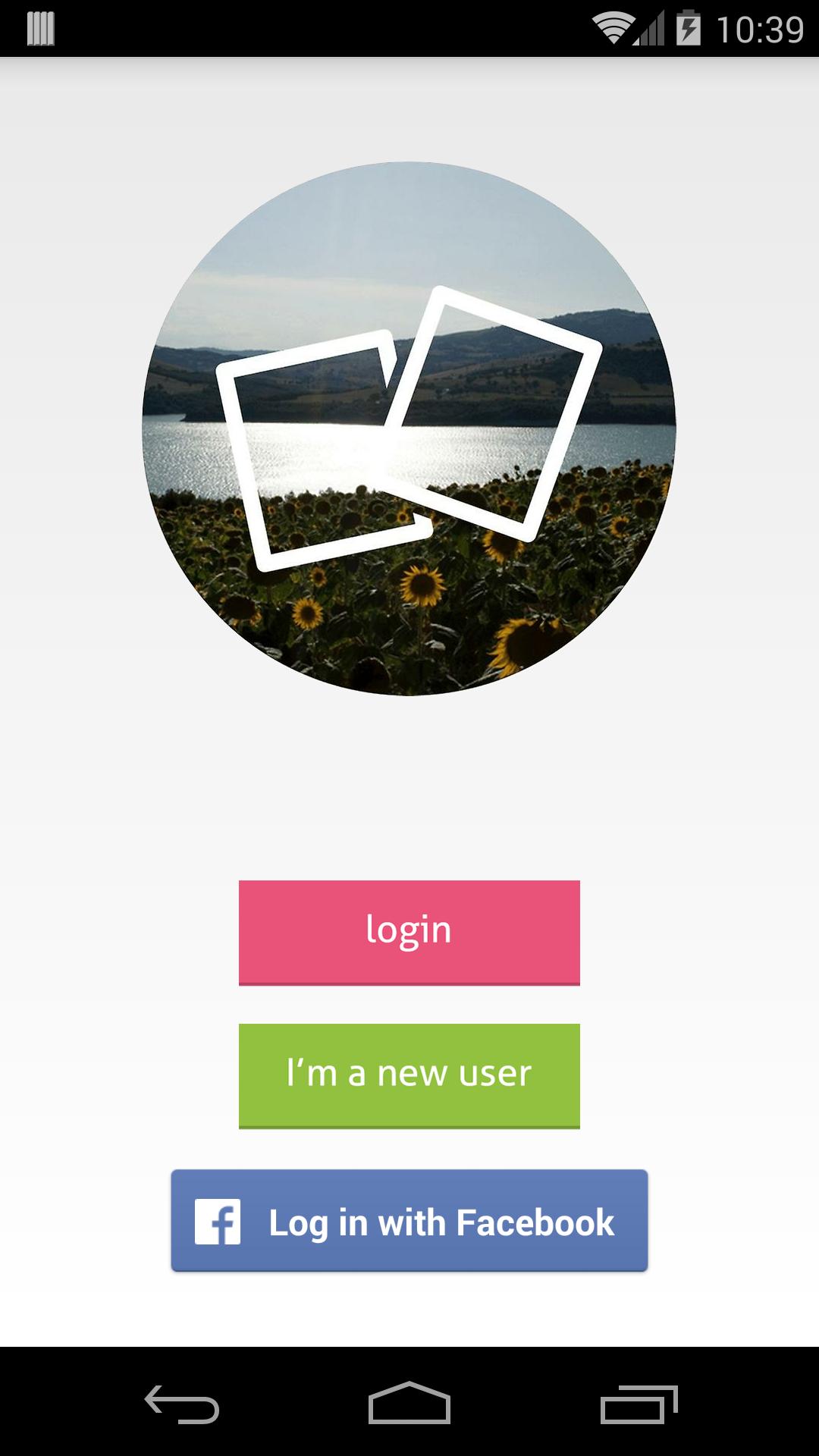Tap the notification icon in the status bar
Viewport: 819px width, 1456px height.
(x=42, y=27)
